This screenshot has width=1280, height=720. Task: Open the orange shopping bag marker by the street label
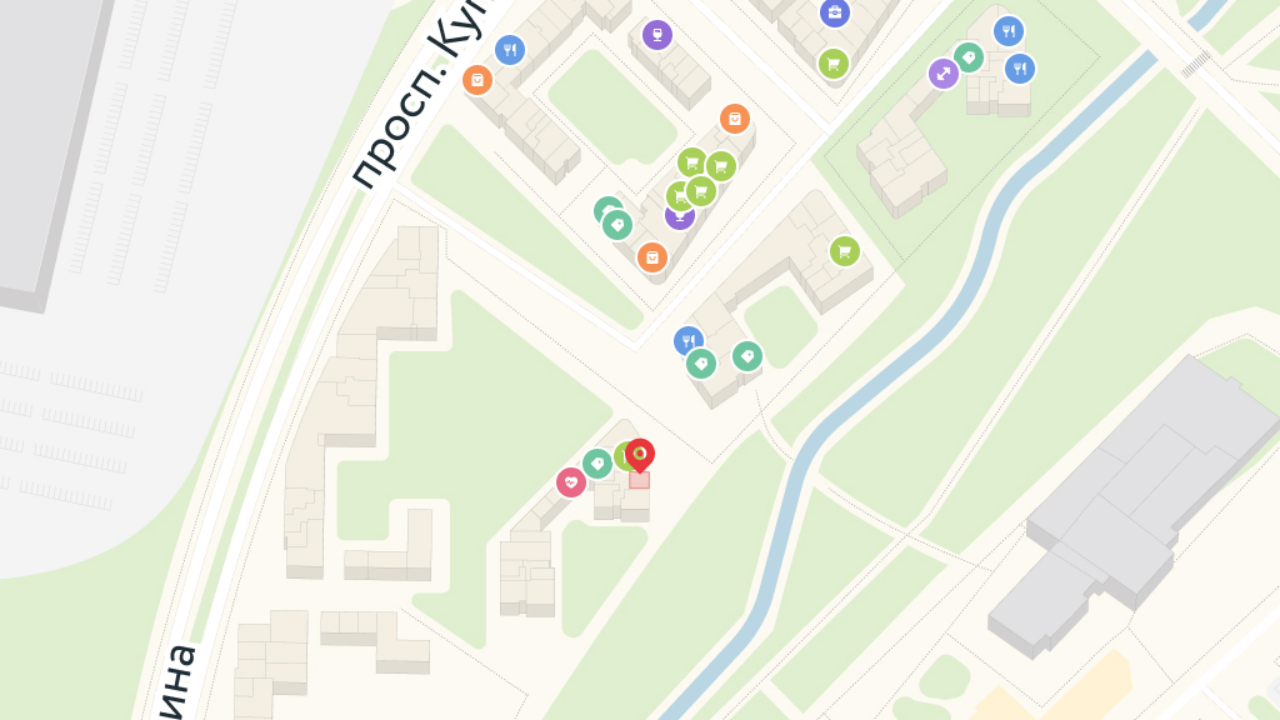click(478, 80)
